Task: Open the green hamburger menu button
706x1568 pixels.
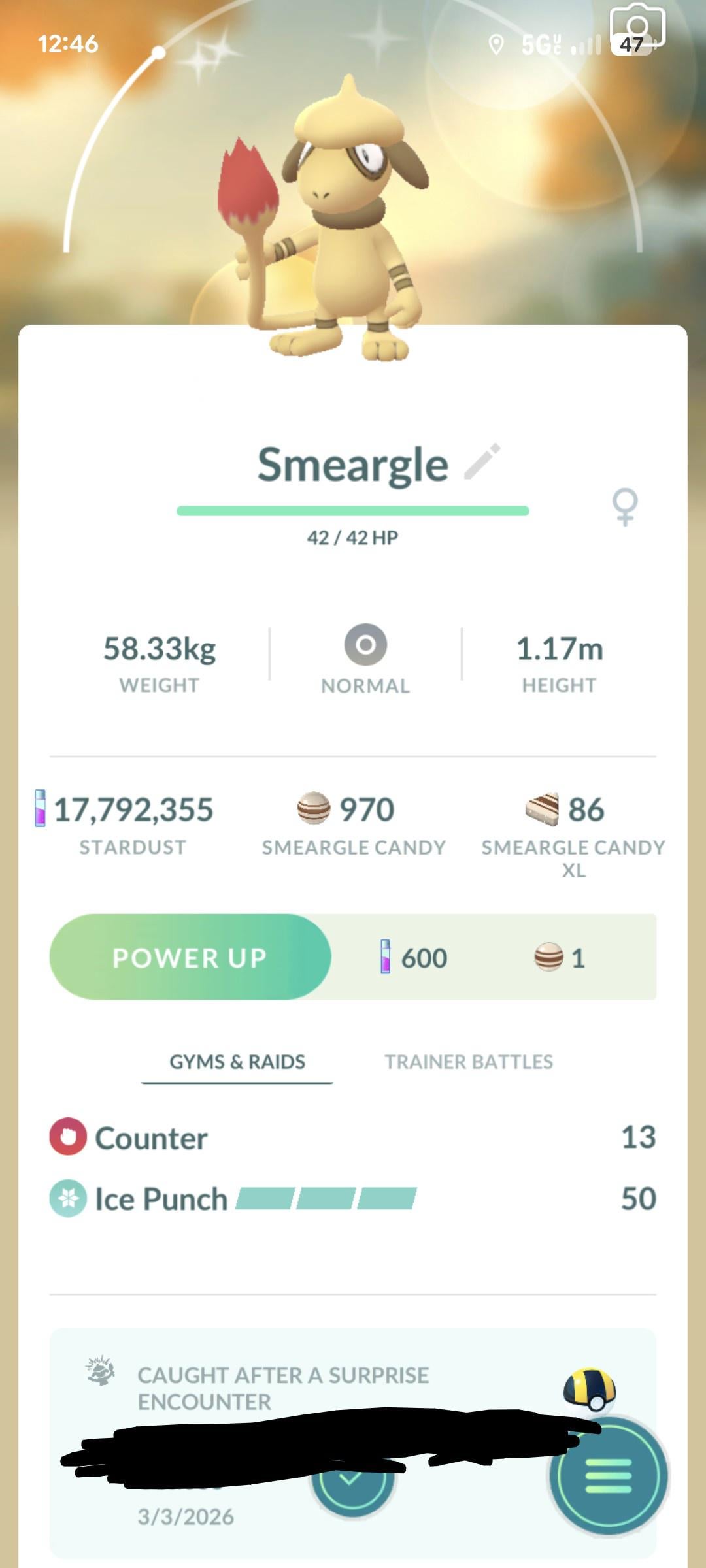Action: point(609,1476)
